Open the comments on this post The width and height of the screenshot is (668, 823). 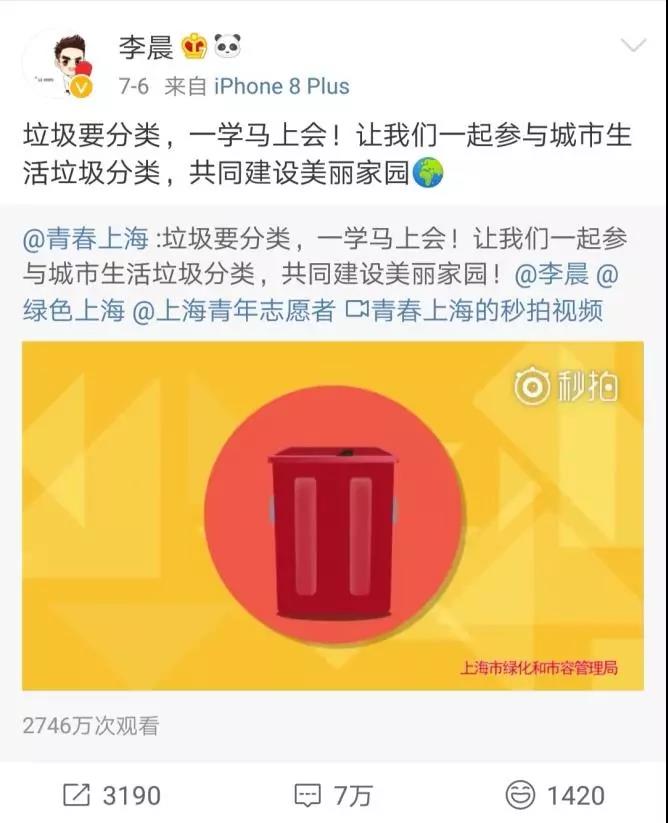point(333,795)
